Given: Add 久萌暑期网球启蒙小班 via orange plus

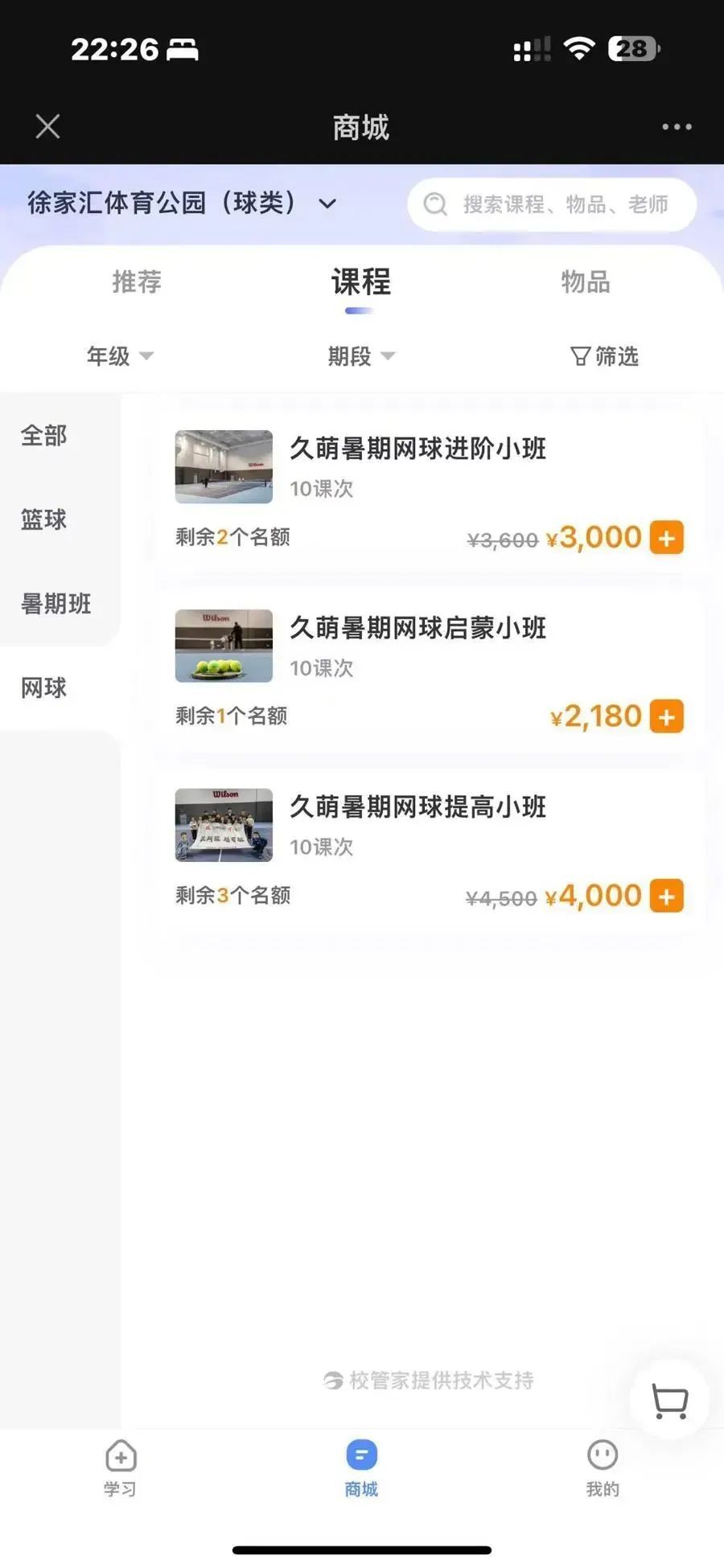Looking at the screenshot, I should (665, 716).
